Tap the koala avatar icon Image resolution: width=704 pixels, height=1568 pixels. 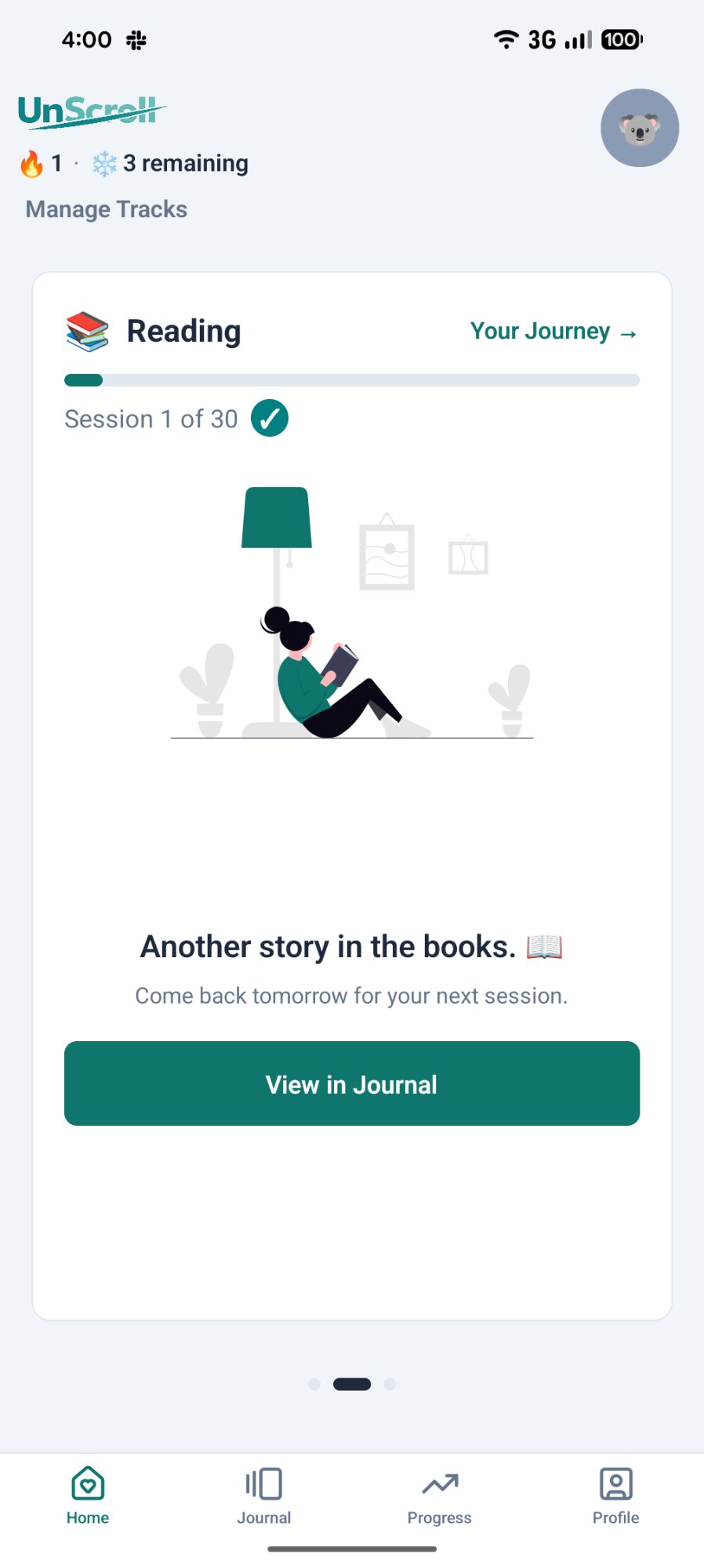pos(639,128)
